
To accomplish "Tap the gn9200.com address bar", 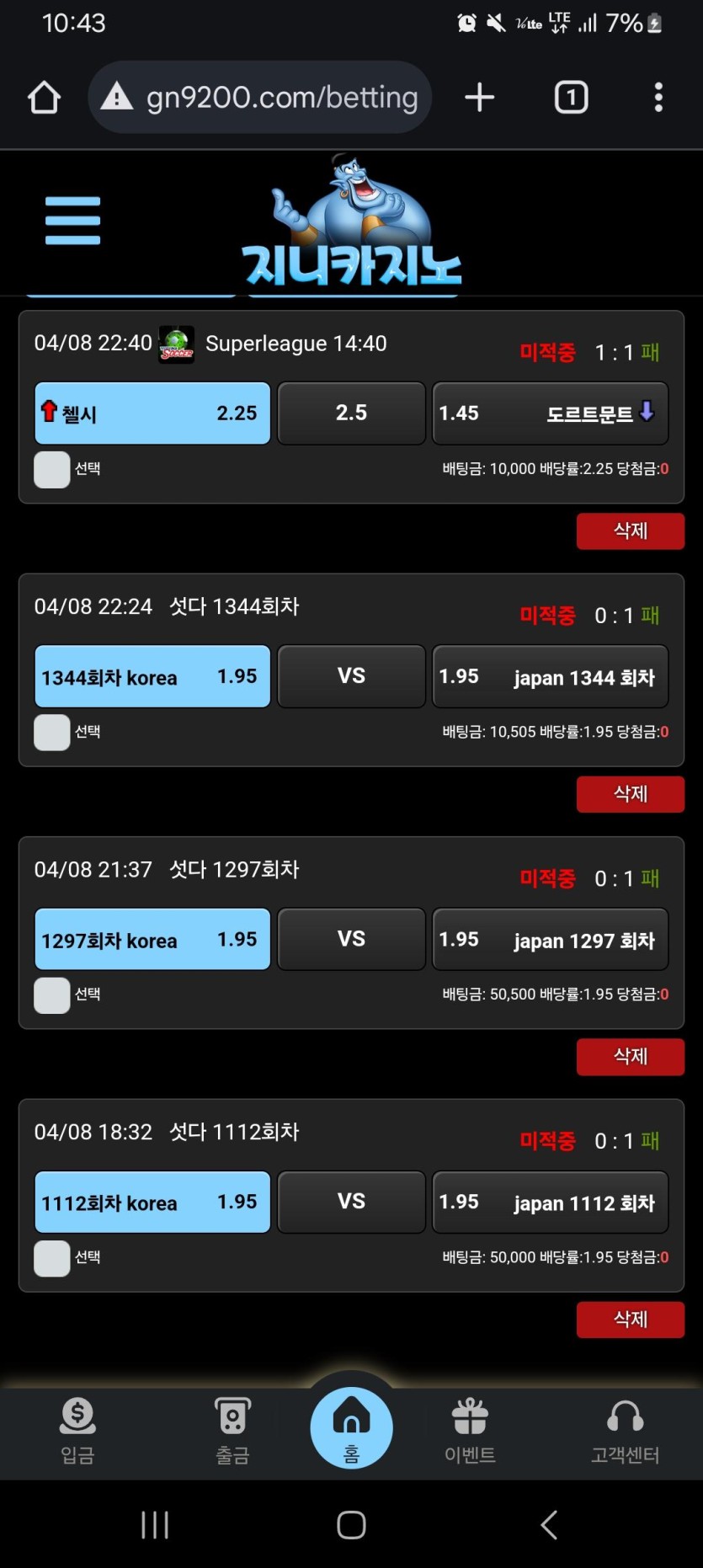I will tap(261, 98).
